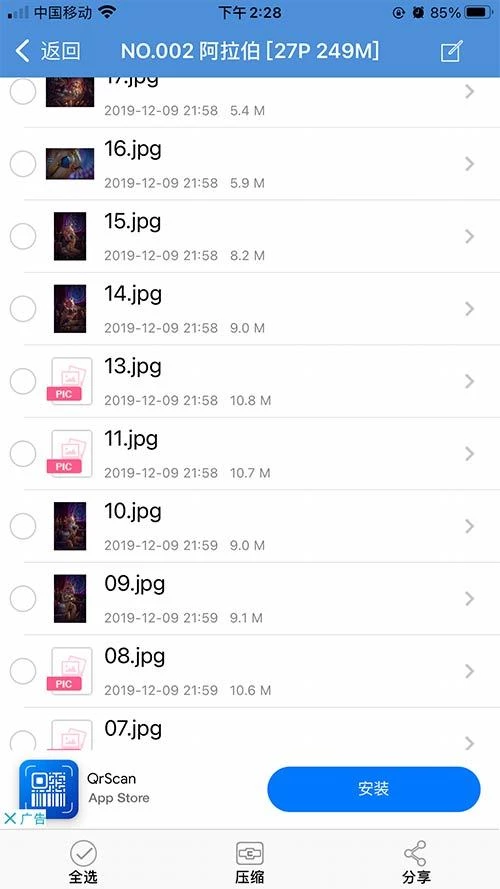The height and width of the screenshot is (889, 500).
Task: Tap 压缩 to compress files
Action: (x=250, y=863)
